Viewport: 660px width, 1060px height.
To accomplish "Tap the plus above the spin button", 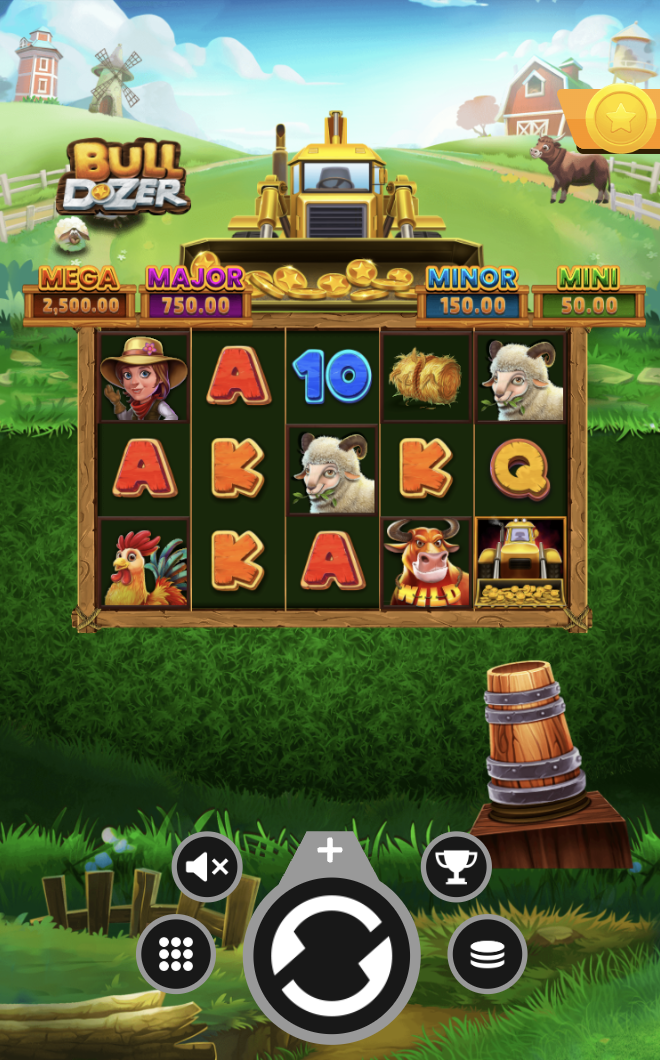I will pyautogui.click(x=330, y=851).
